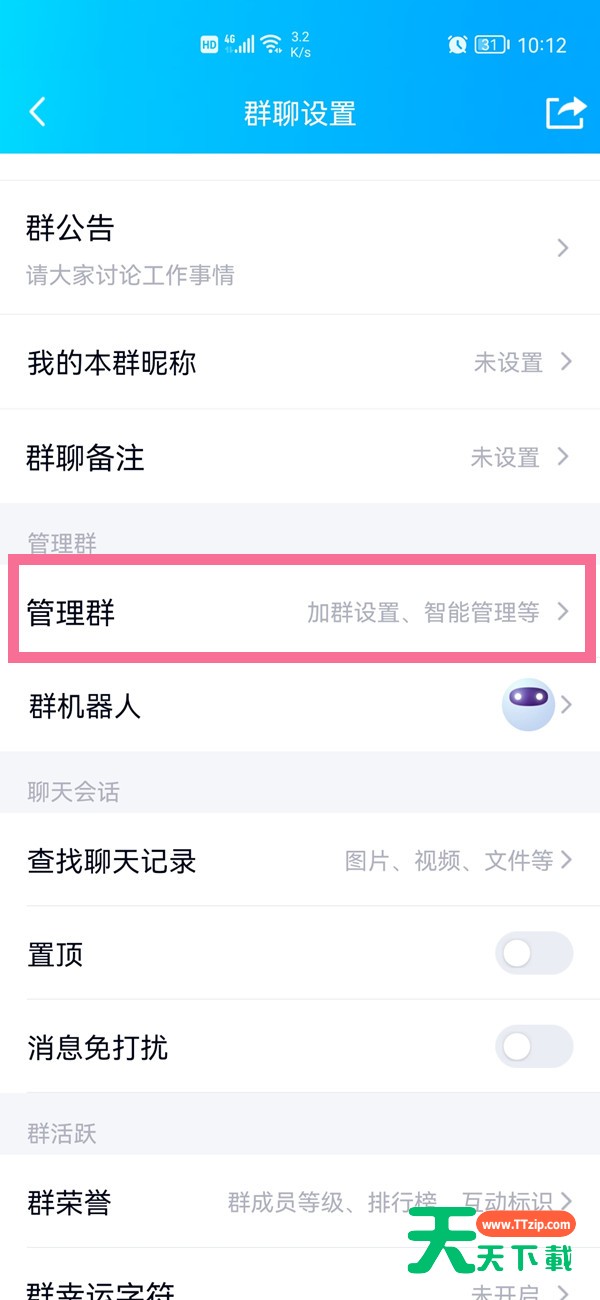600x1300 pixels.
Task: Go back from group chat settings
Action: tap(38, 112)
